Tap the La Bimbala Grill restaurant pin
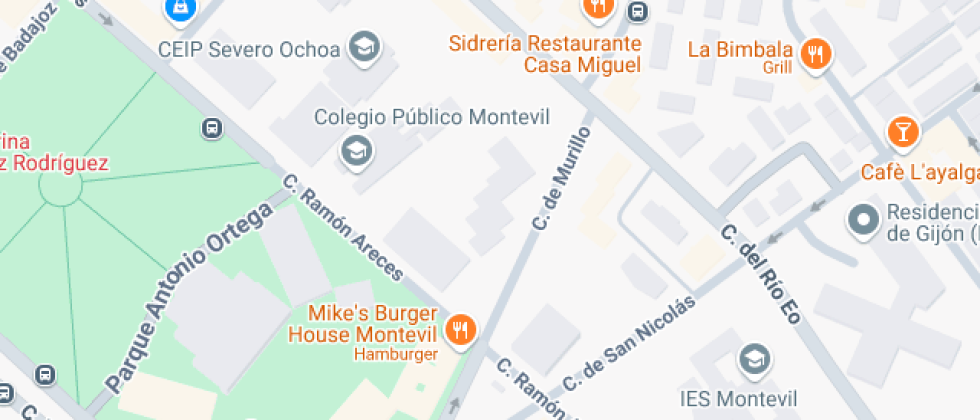This screenshot has height=420, width=980. (817, 55)
